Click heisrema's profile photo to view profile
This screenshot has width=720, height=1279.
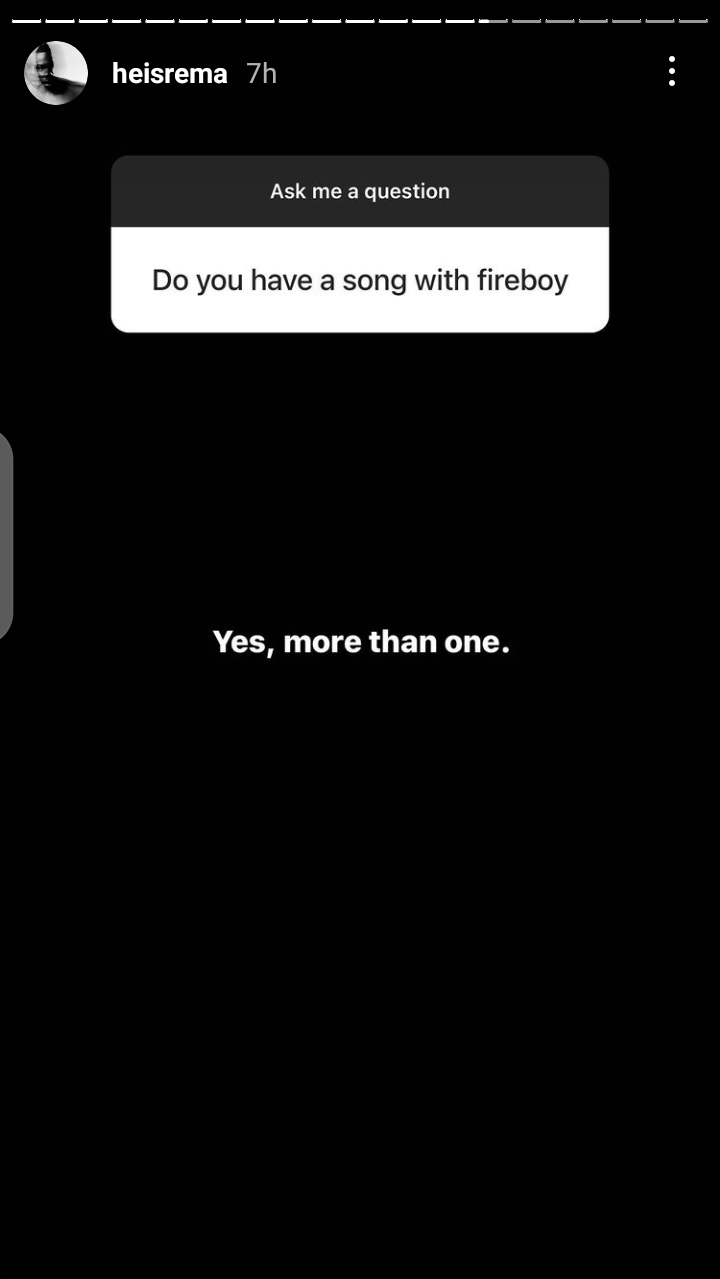tap(55, 72)
